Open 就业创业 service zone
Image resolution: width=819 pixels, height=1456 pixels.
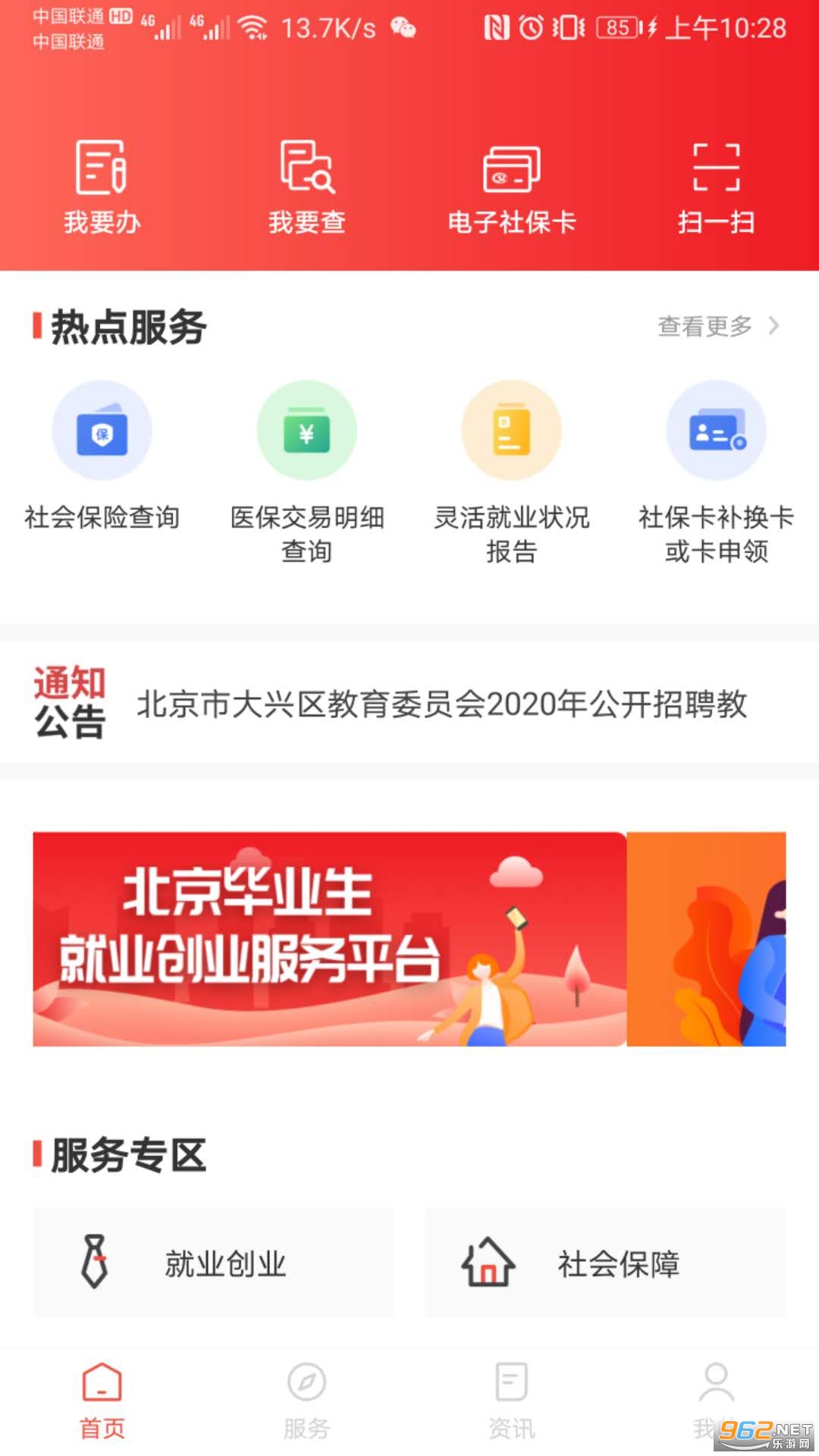213,1263
